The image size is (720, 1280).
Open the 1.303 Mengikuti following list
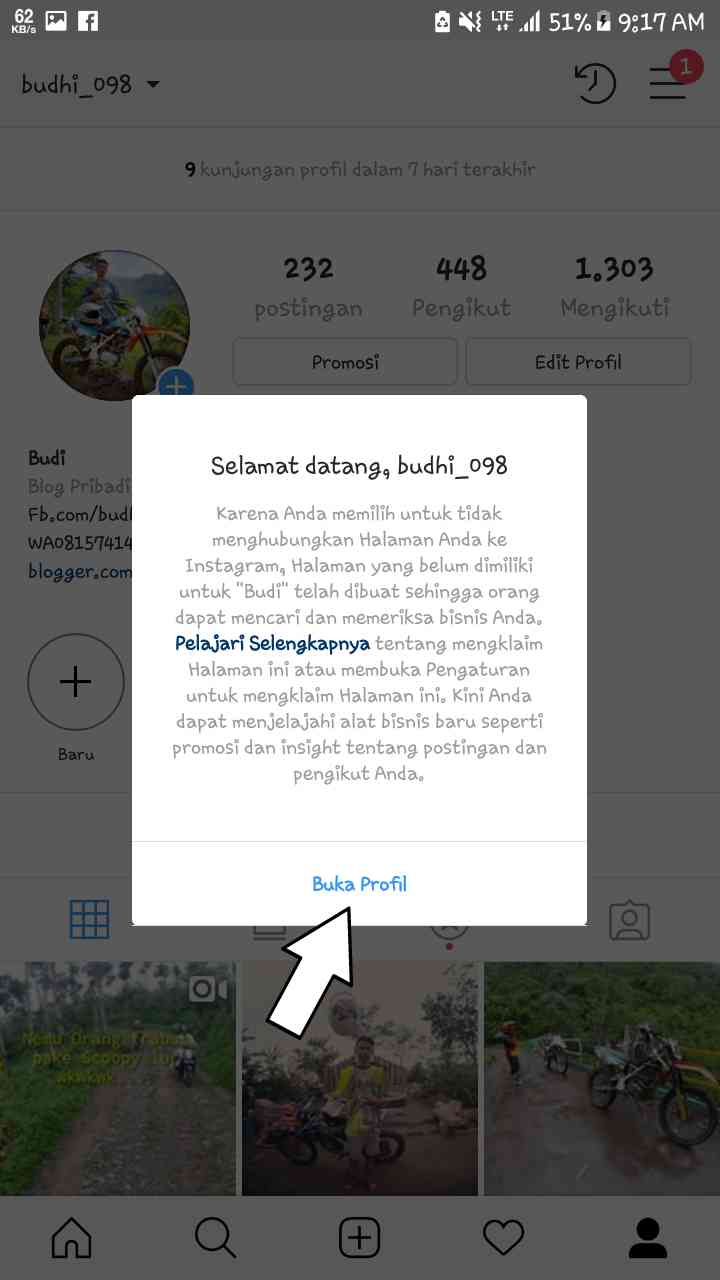coord(614,287)
